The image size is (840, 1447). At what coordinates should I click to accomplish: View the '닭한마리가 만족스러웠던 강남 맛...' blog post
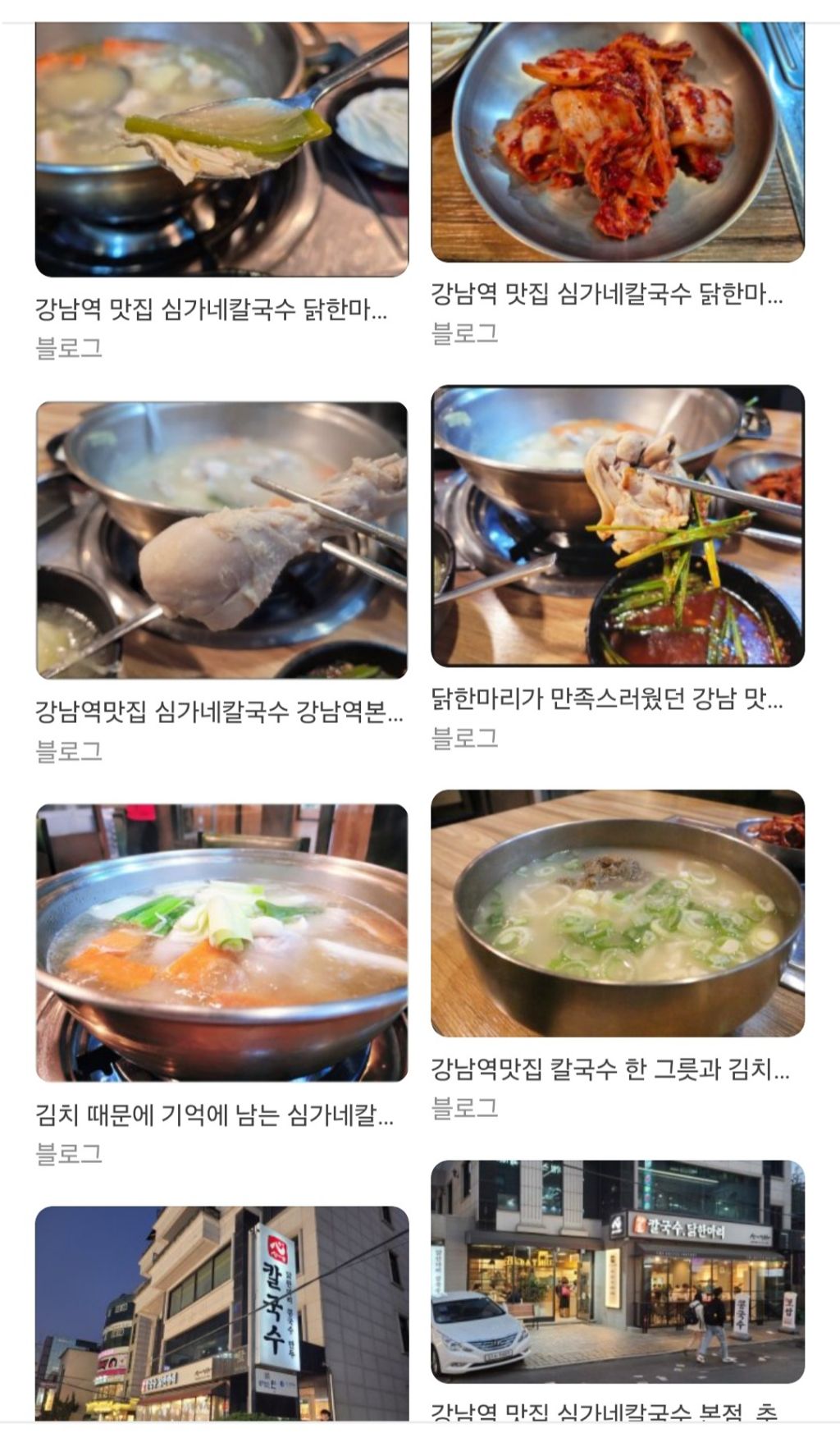607,699
